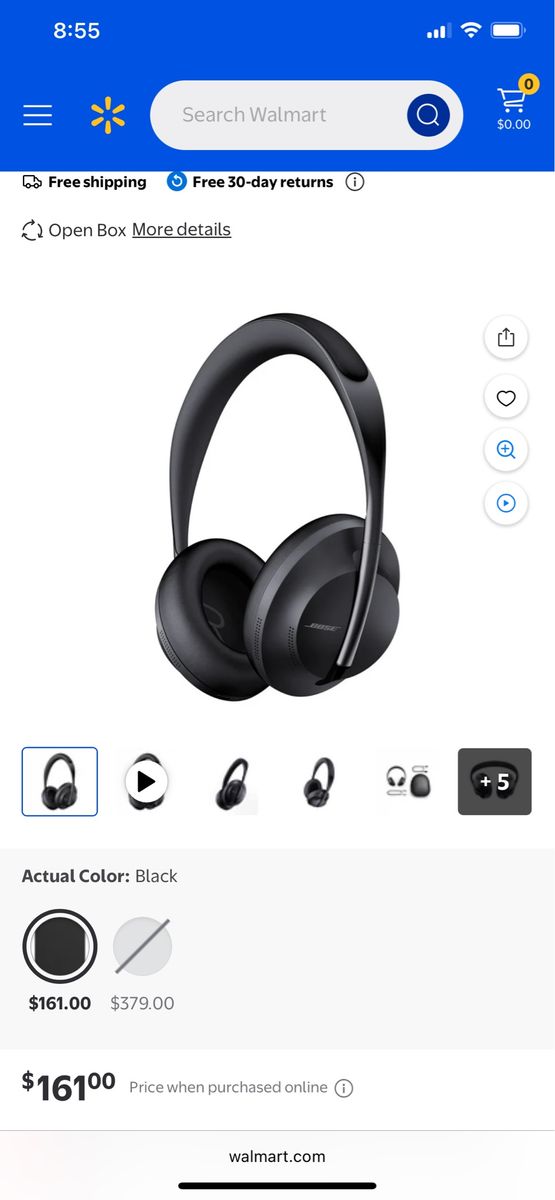
Task: Open the video thumbnail in gallery
Action: tap(147, 782)
